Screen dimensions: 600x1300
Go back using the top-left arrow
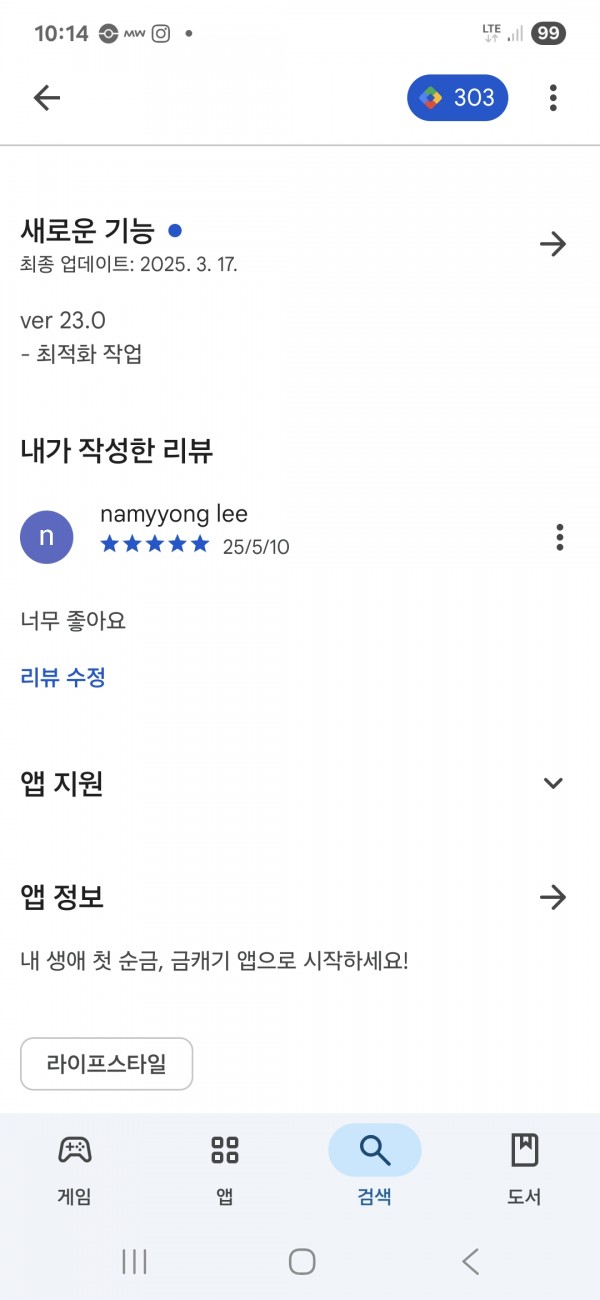tap(47, 97)
